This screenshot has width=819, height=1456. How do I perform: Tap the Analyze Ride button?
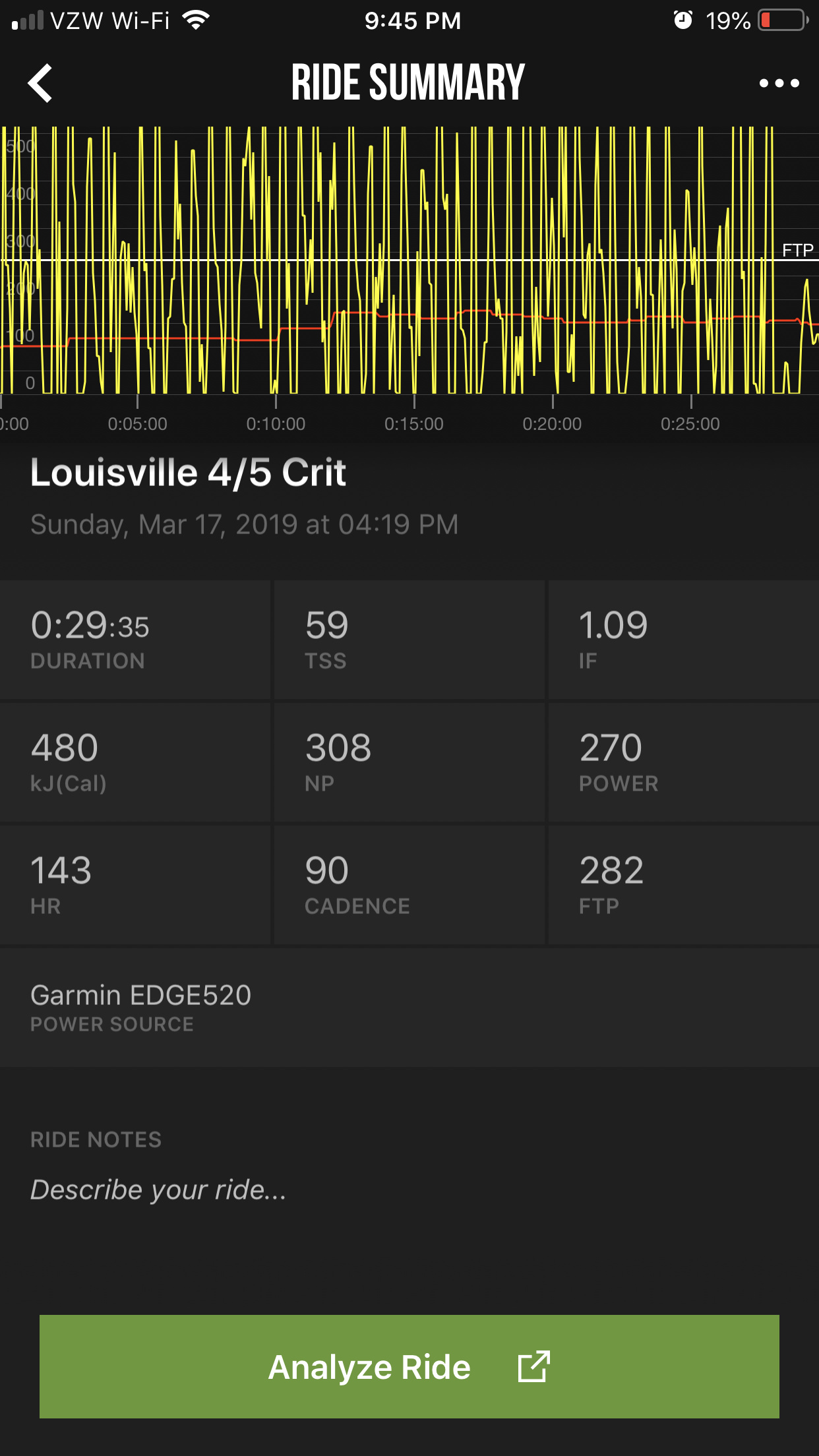point(409,1366)
